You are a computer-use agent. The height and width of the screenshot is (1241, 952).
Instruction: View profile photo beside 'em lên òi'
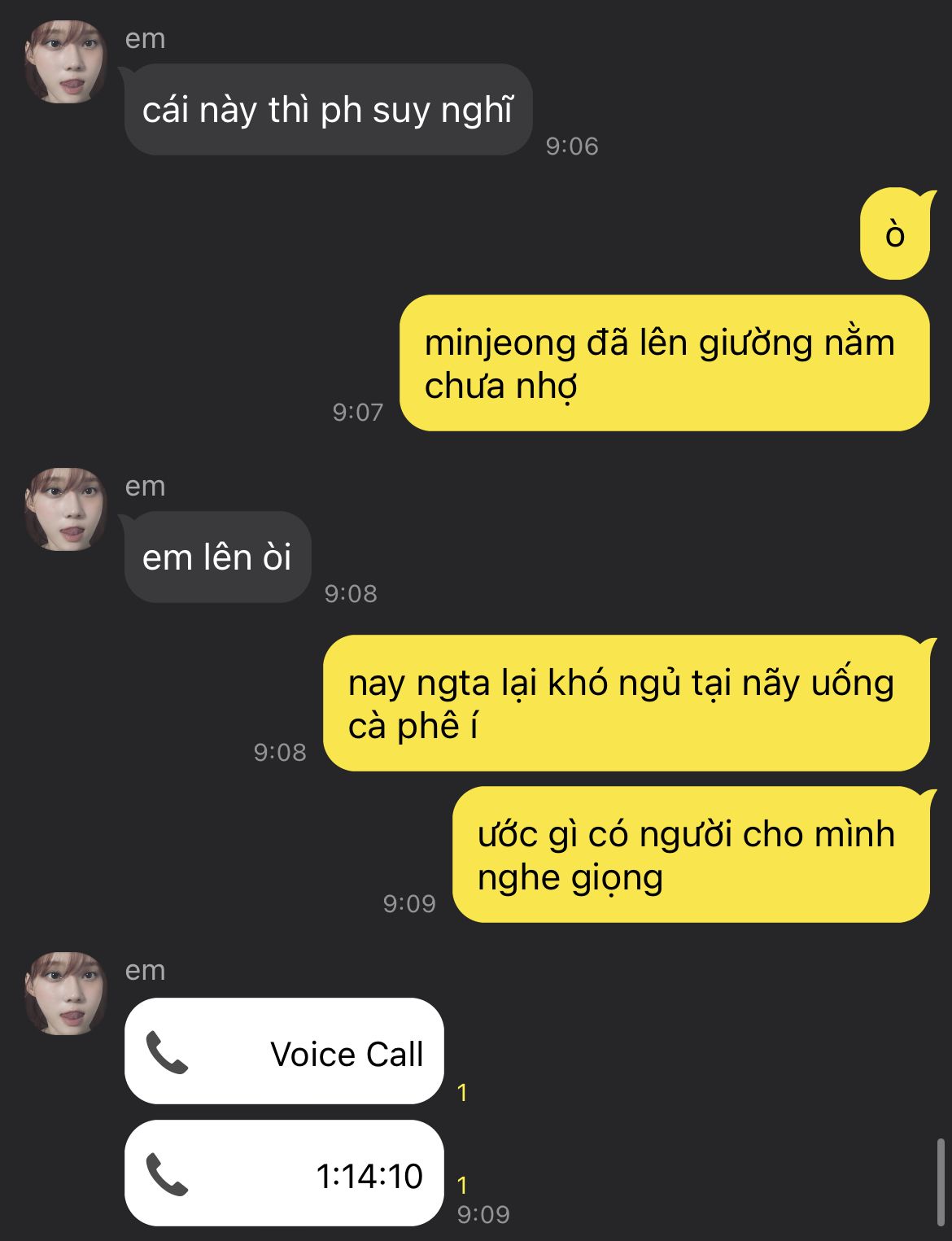[66, 509]
